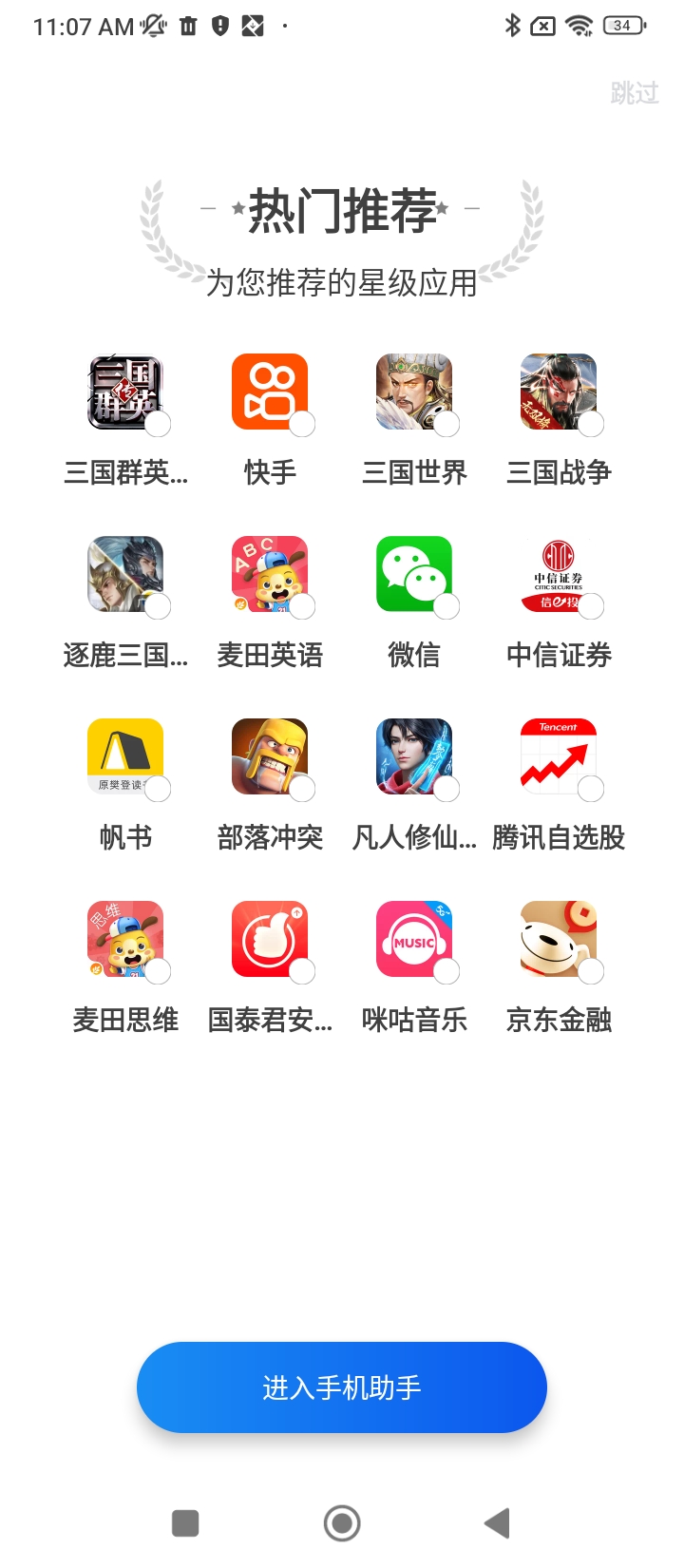Select the 逐鹿三国 game
This screenshot has width=684, height=1568.
[x=125, y=575]
